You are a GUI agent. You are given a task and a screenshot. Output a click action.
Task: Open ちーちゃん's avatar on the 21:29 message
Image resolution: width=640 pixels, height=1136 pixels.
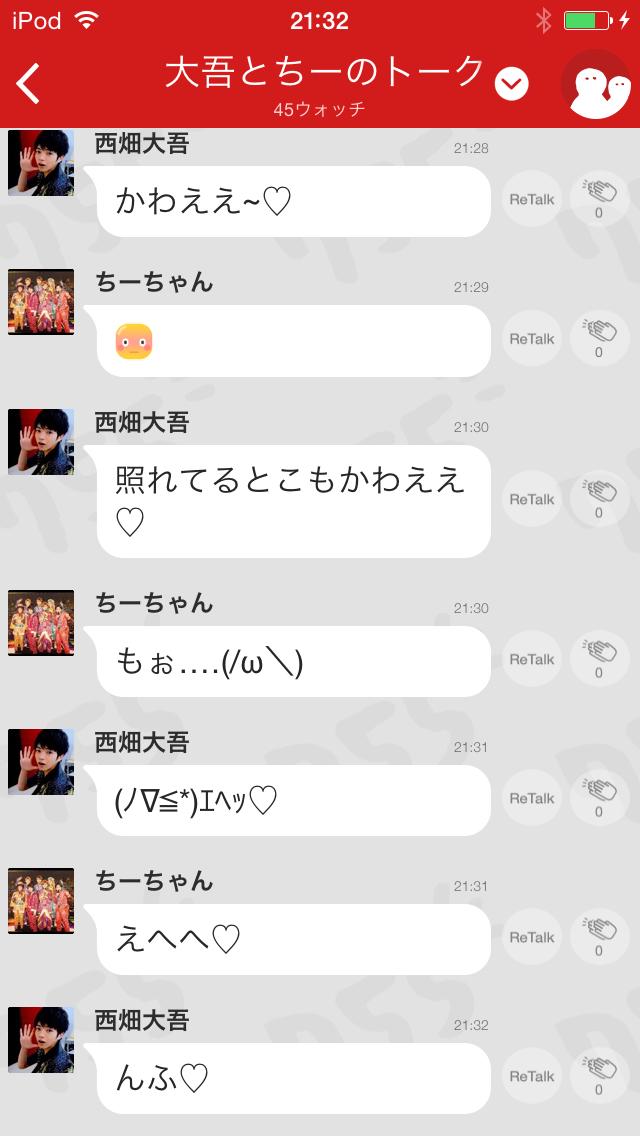(x=41, y=302)
